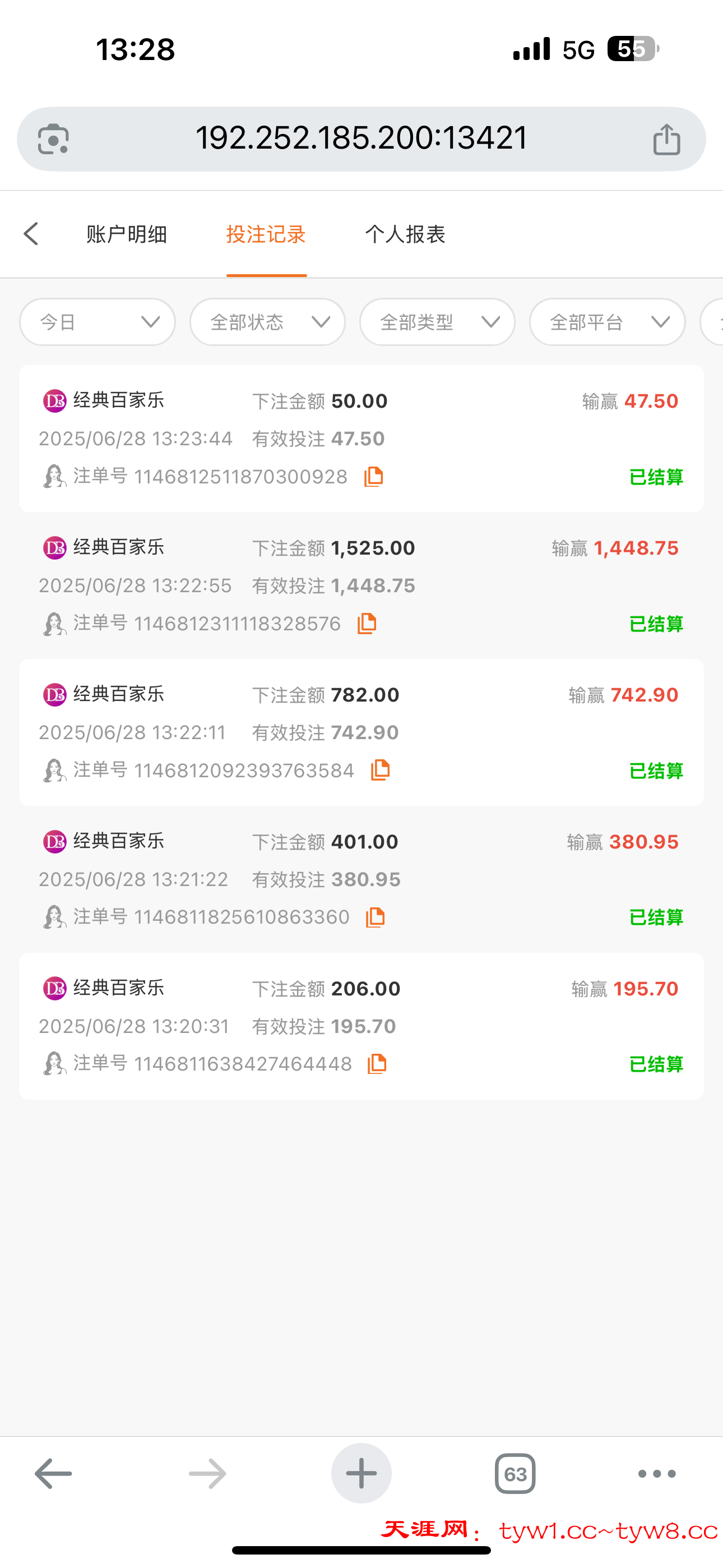The width and height of the screenshot is (723, 1568).
Task: Go back using the header arrow
Action: coord(31,234)
